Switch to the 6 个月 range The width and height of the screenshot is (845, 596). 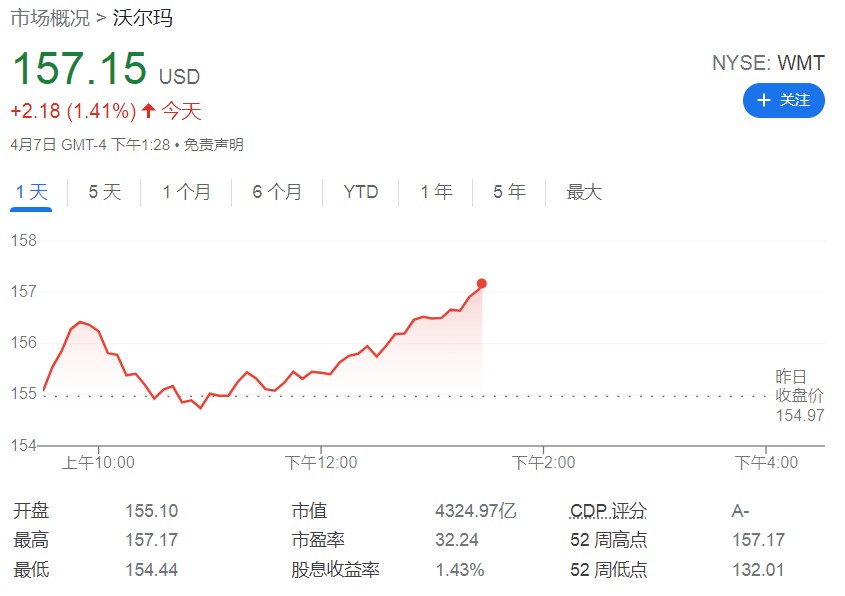tap(277, 192)
